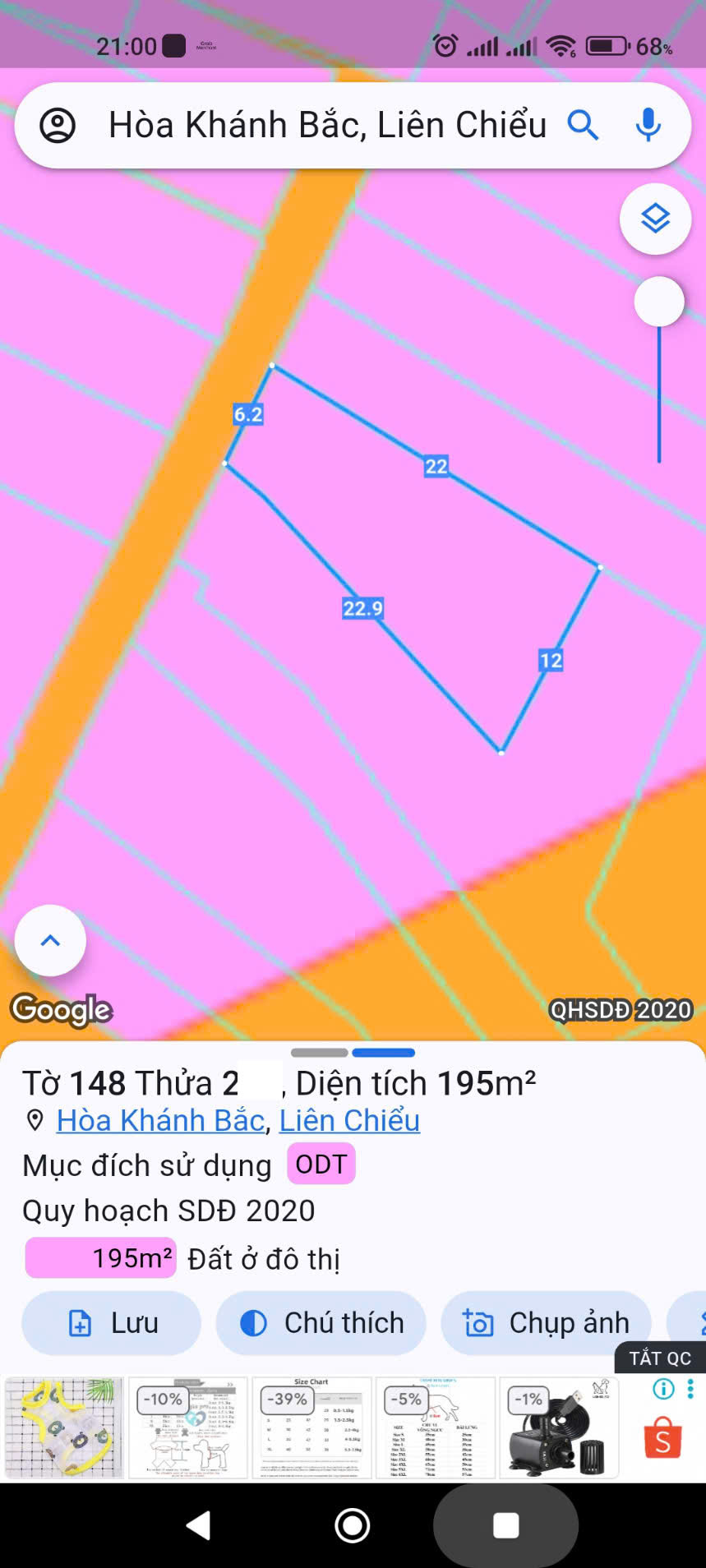
Task: Open the Liên Chiểu link
Action: (349, 1120)
